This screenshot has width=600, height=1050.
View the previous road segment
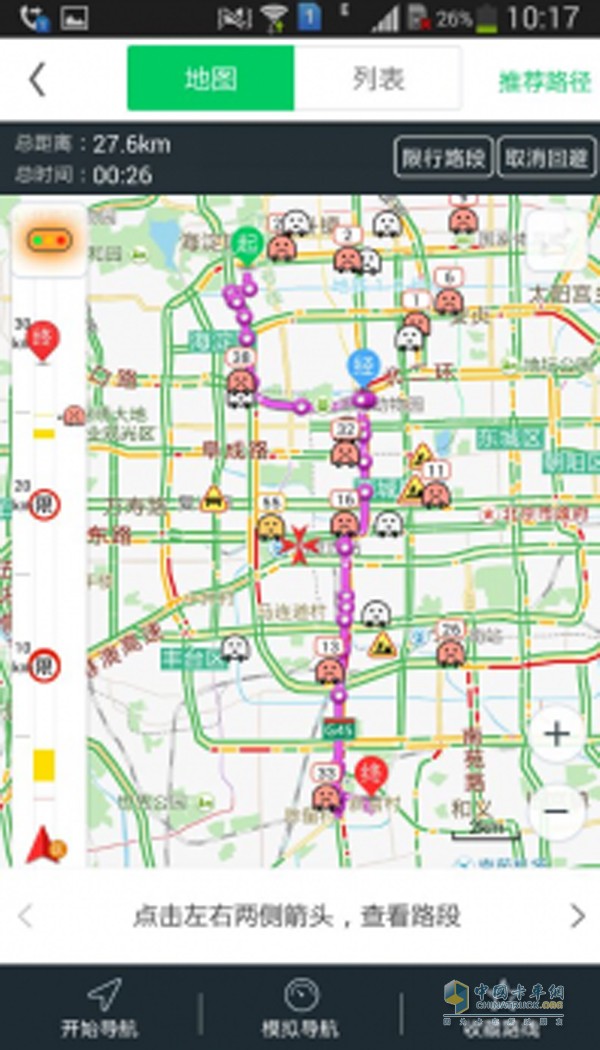click(x=26, y=915)
